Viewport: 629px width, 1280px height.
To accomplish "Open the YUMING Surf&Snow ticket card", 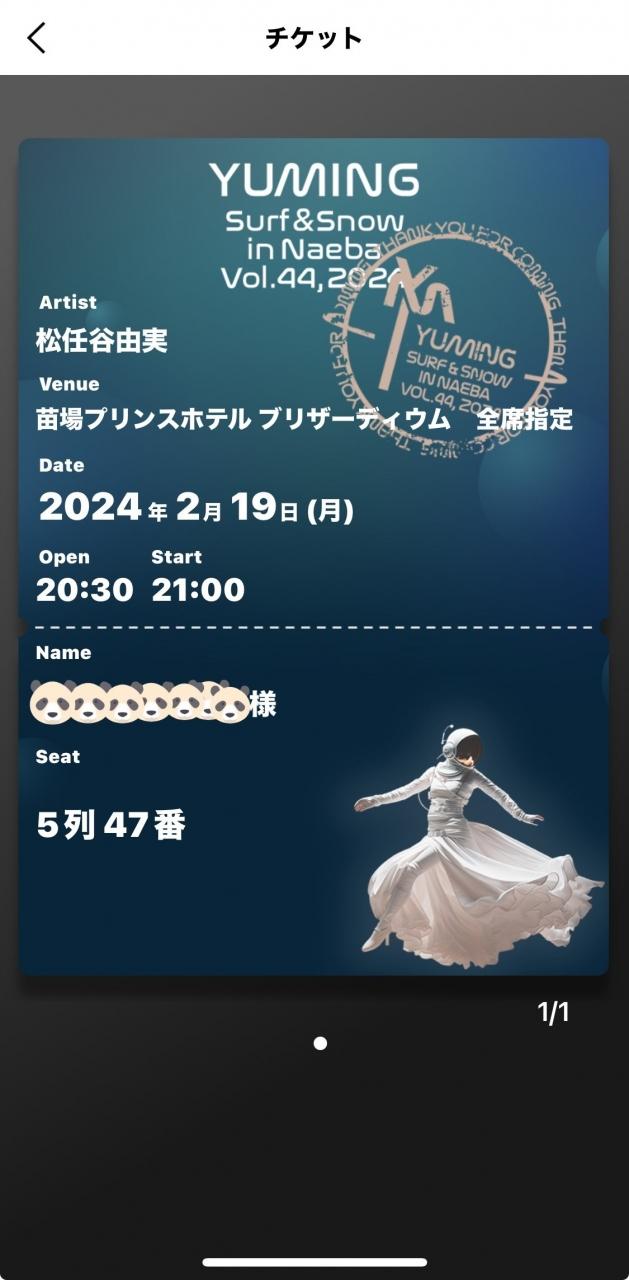I will 313,555.
